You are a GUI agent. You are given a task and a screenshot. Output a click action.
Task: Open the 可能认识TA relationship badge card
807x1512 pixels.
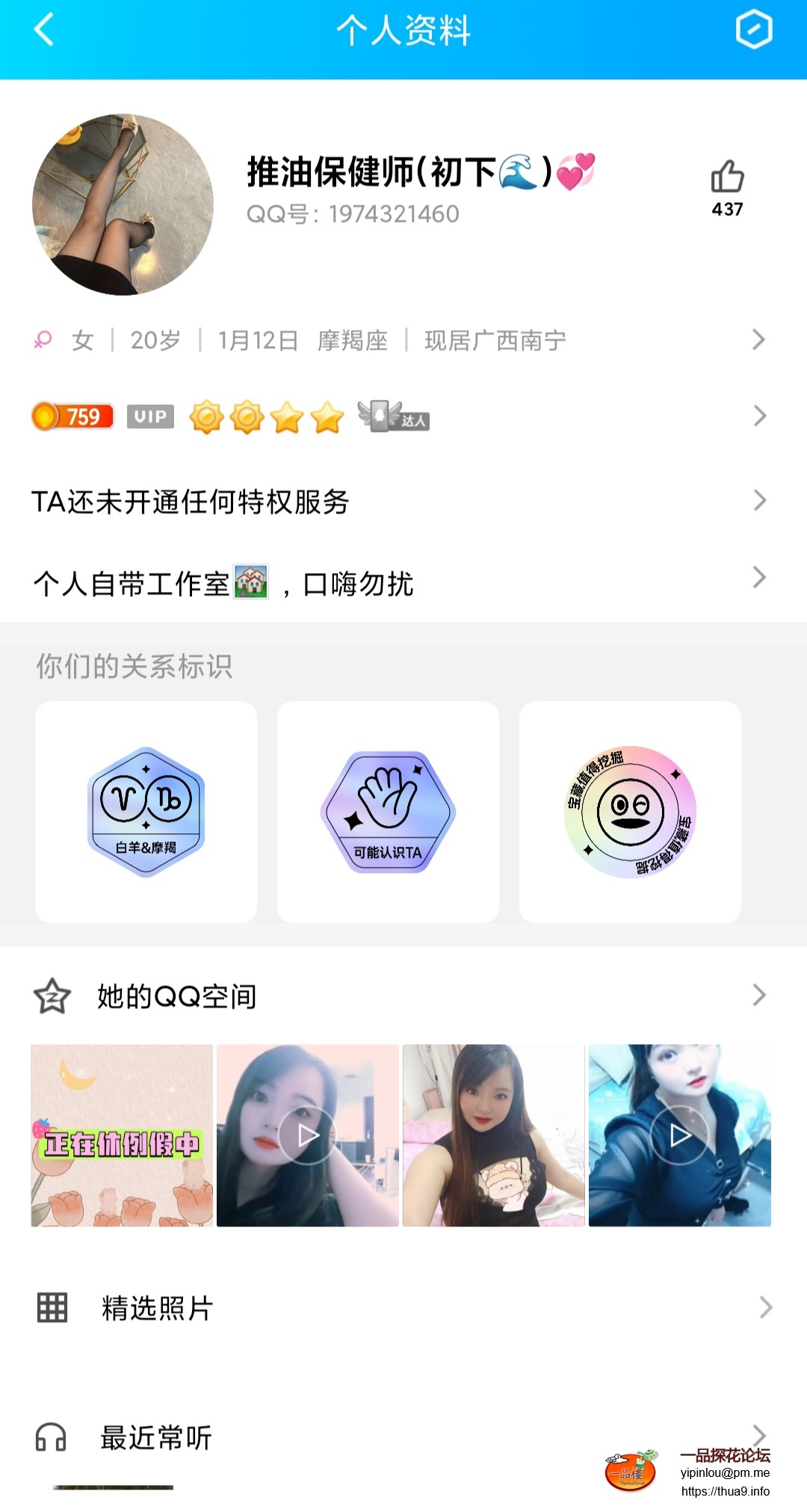(x=388, y=812)
